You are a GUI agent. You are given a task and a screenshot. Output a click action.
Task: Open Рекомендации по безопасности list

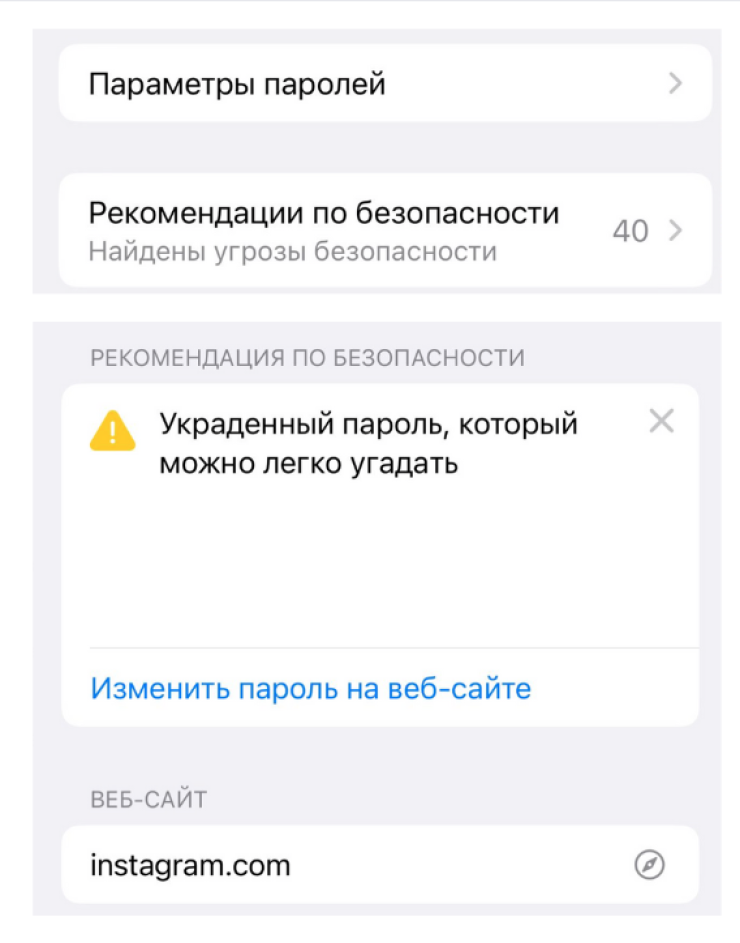click(x=385, y=230)
